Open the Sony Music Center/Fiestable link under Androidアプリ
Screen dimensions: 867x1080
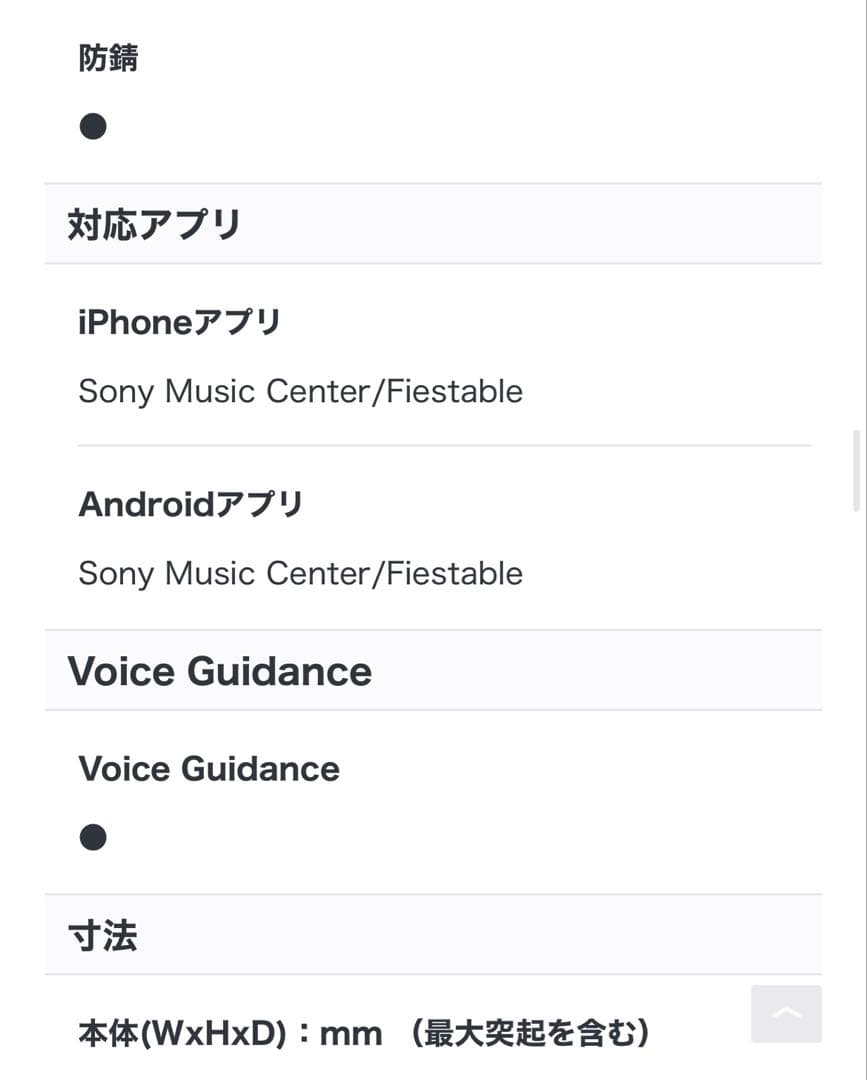(300, 573)
